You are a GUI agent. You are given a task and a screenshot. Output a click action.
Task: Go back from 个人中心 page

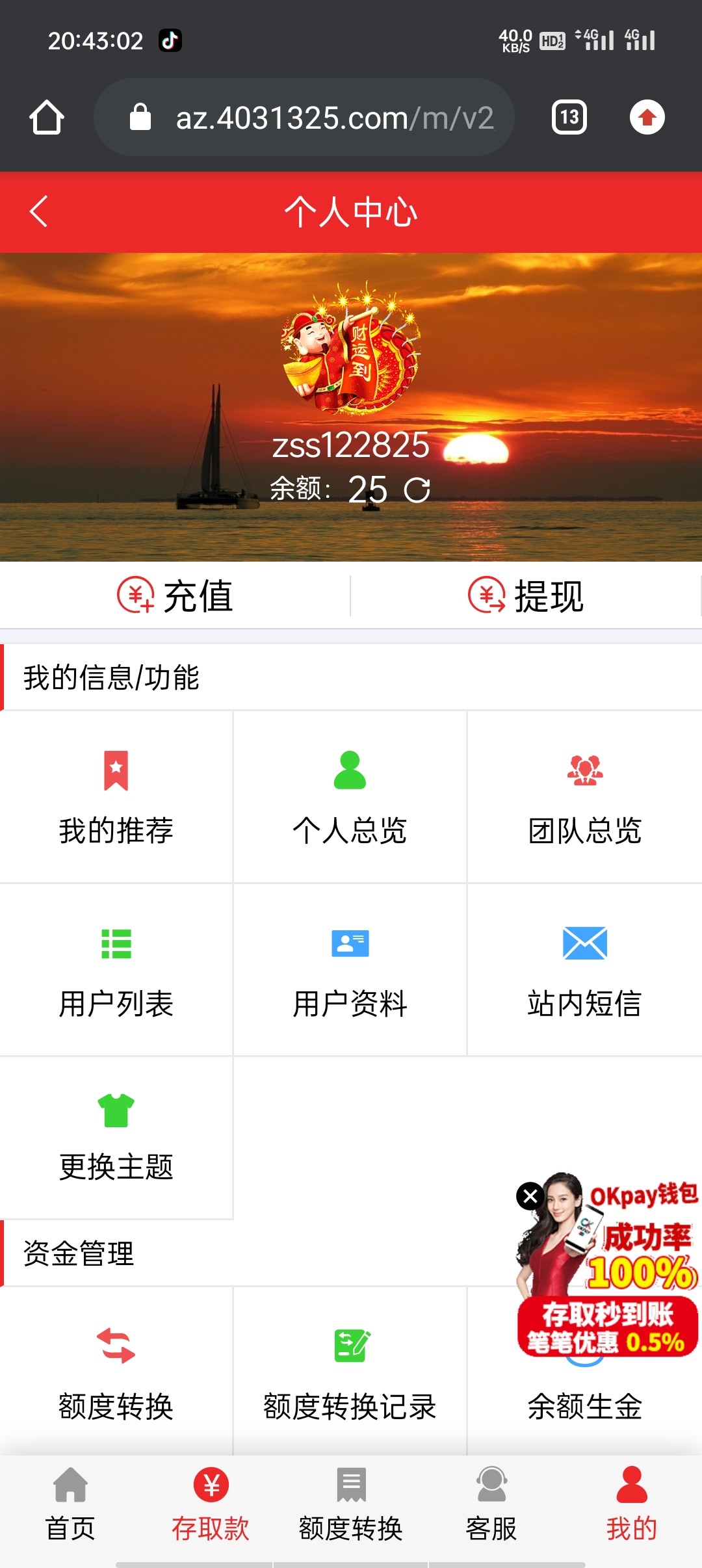click(39, 212)
